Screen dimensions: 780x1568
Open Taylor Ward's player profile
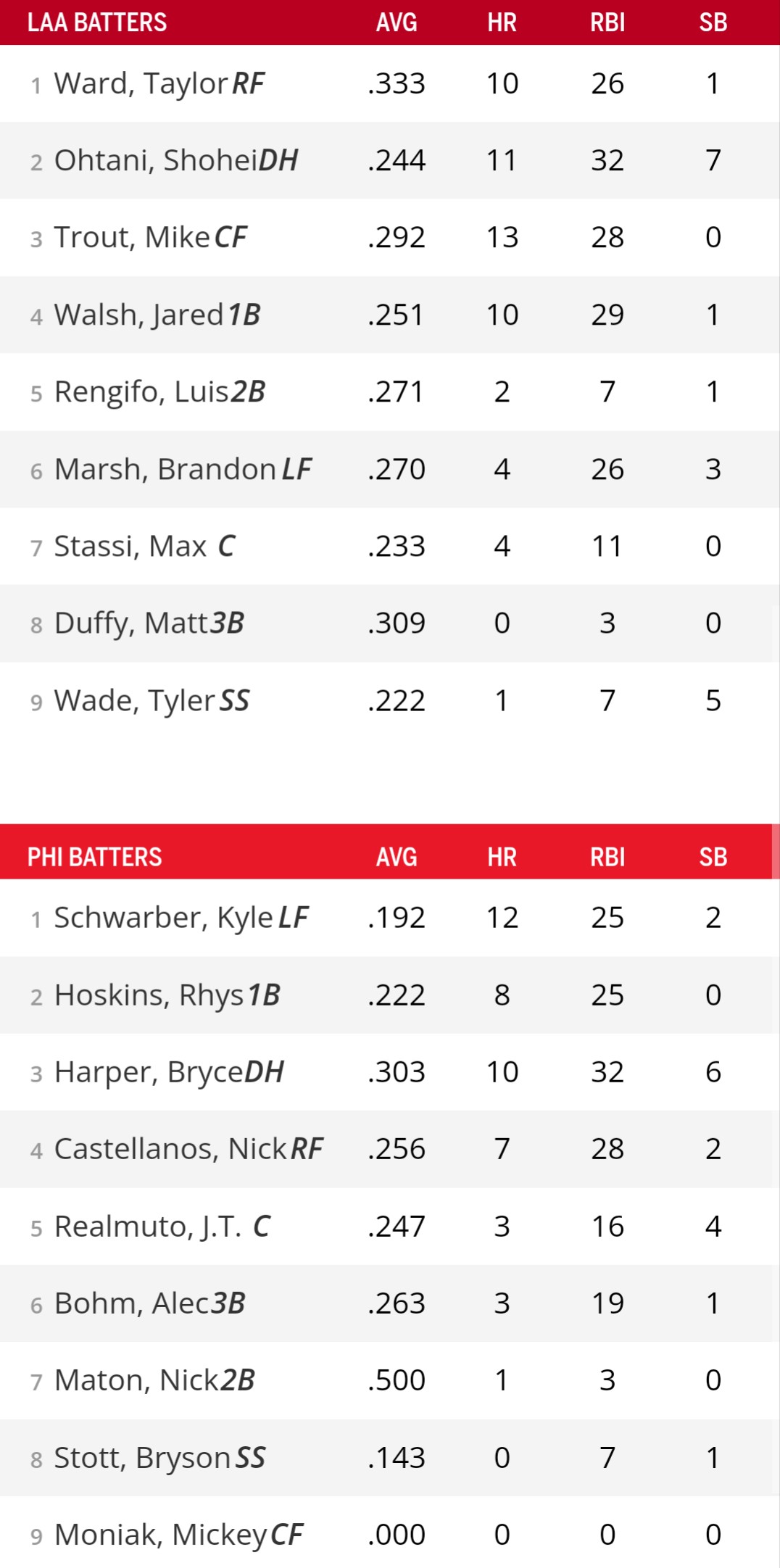pyautogui.click(x=142, y=84)
